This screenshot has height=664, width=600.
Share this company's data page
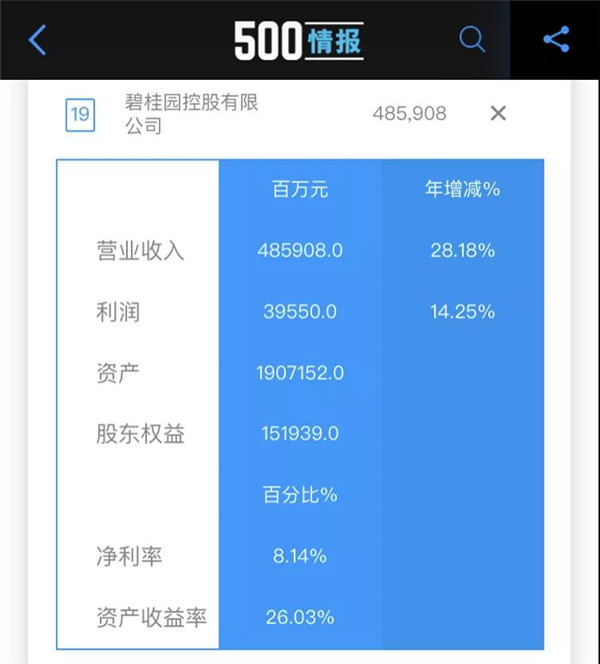pyautogui.click(x=555, y=40)
